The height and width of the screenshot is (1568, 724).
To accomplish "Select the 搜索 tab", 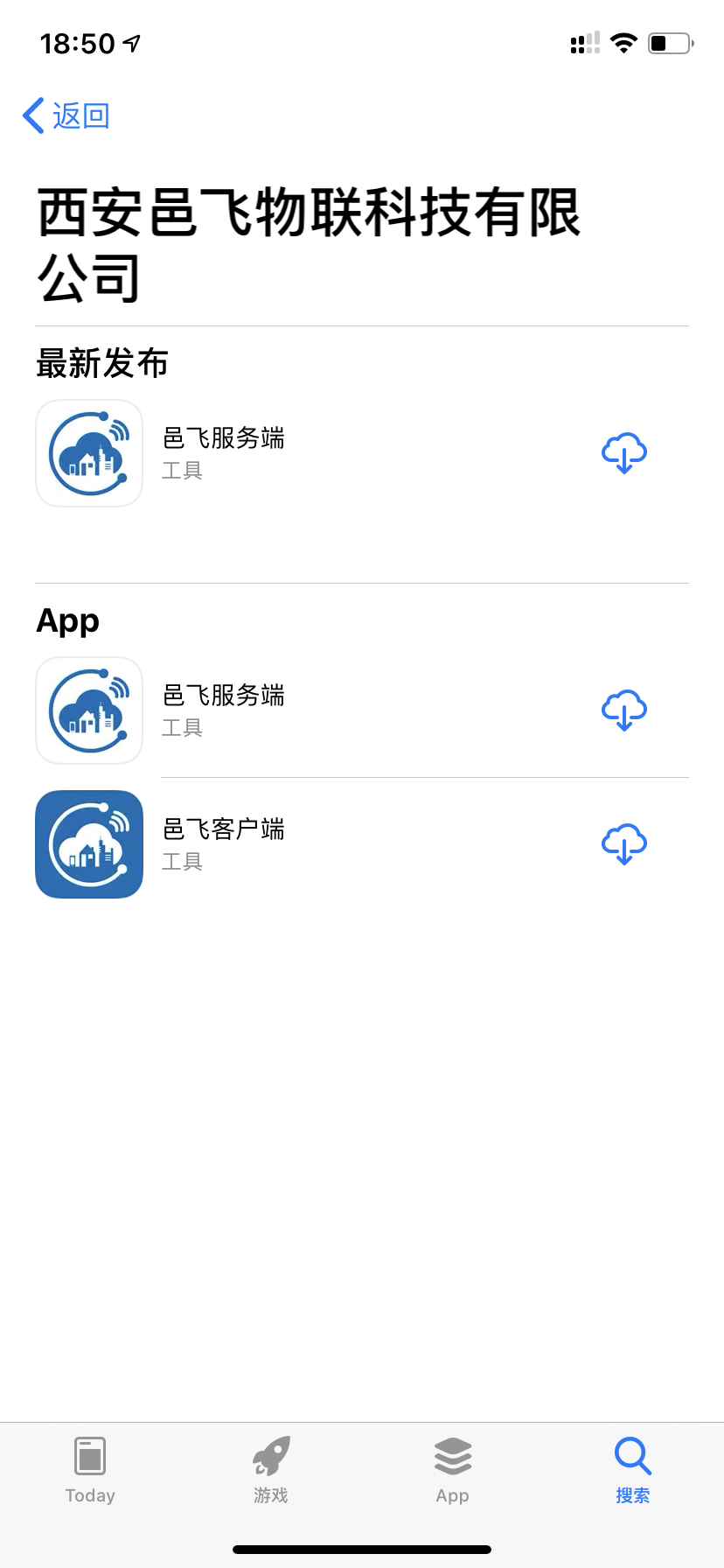I will click(633, 1470).
